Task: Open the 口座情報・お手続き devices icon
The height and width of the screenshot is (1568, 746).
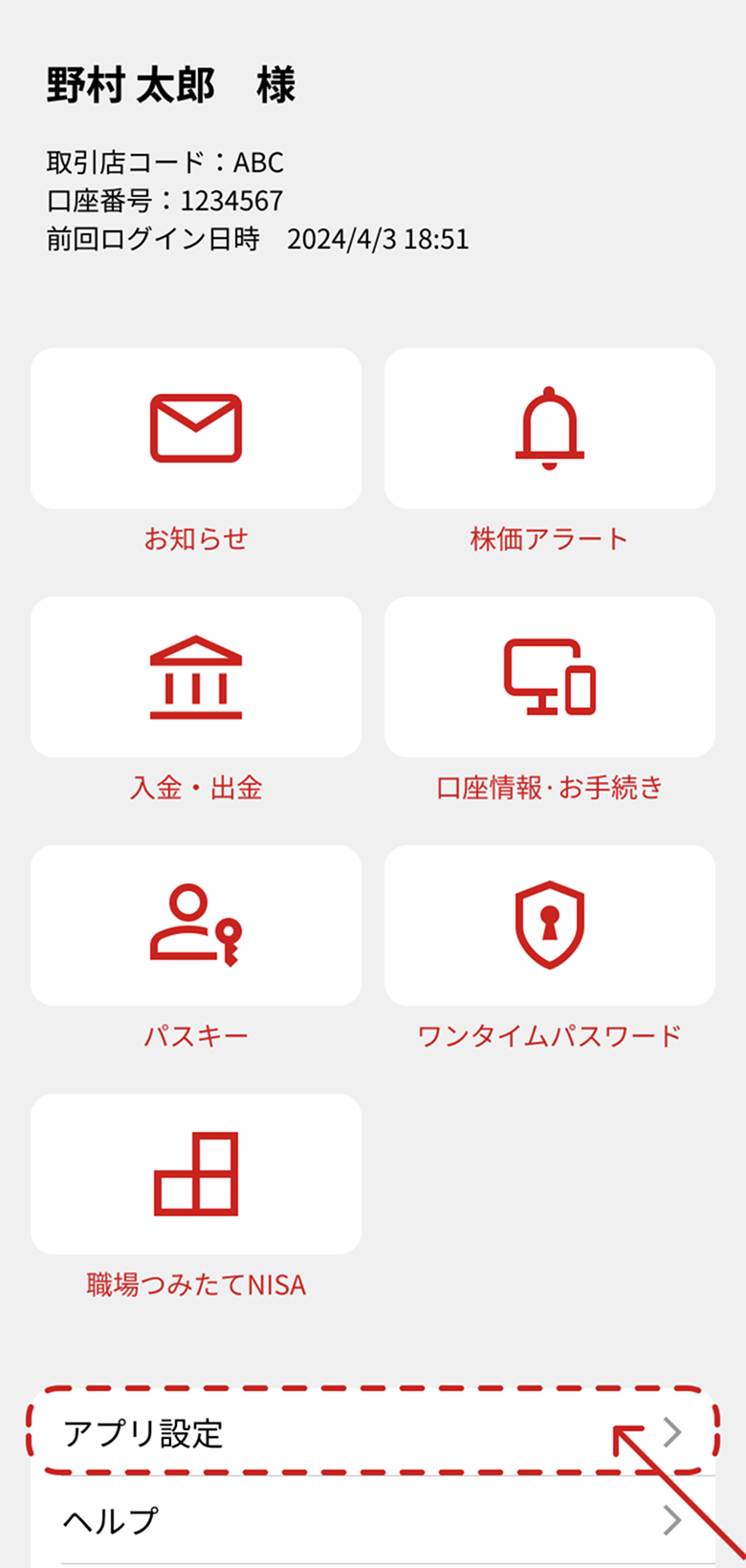Action: [549, 676]
